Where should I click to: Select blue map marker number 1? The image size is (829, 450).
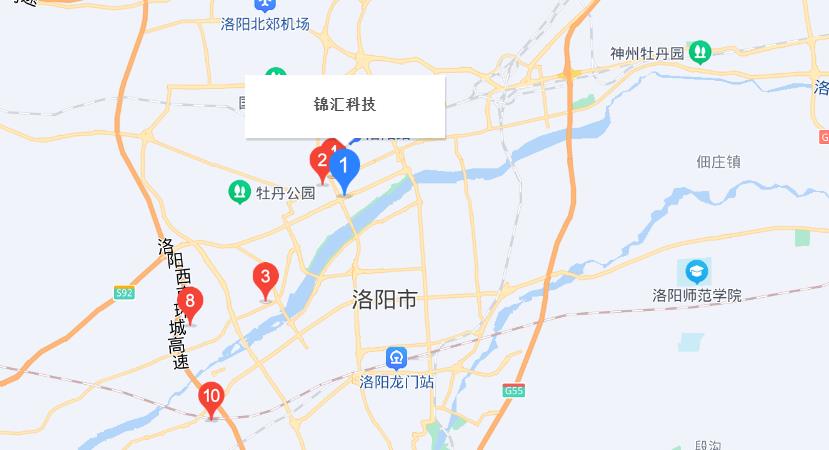344,168
